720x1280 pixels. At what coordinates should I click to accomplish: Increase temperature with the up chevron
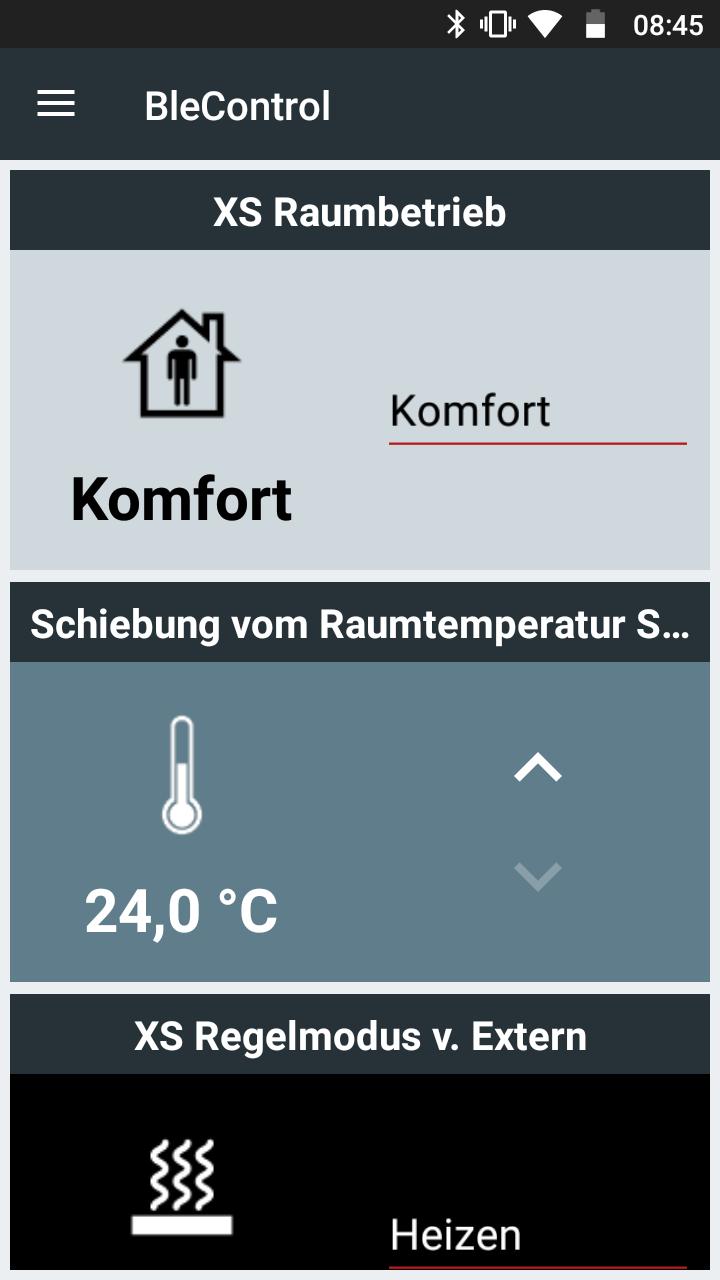click(x=538, y=765)
